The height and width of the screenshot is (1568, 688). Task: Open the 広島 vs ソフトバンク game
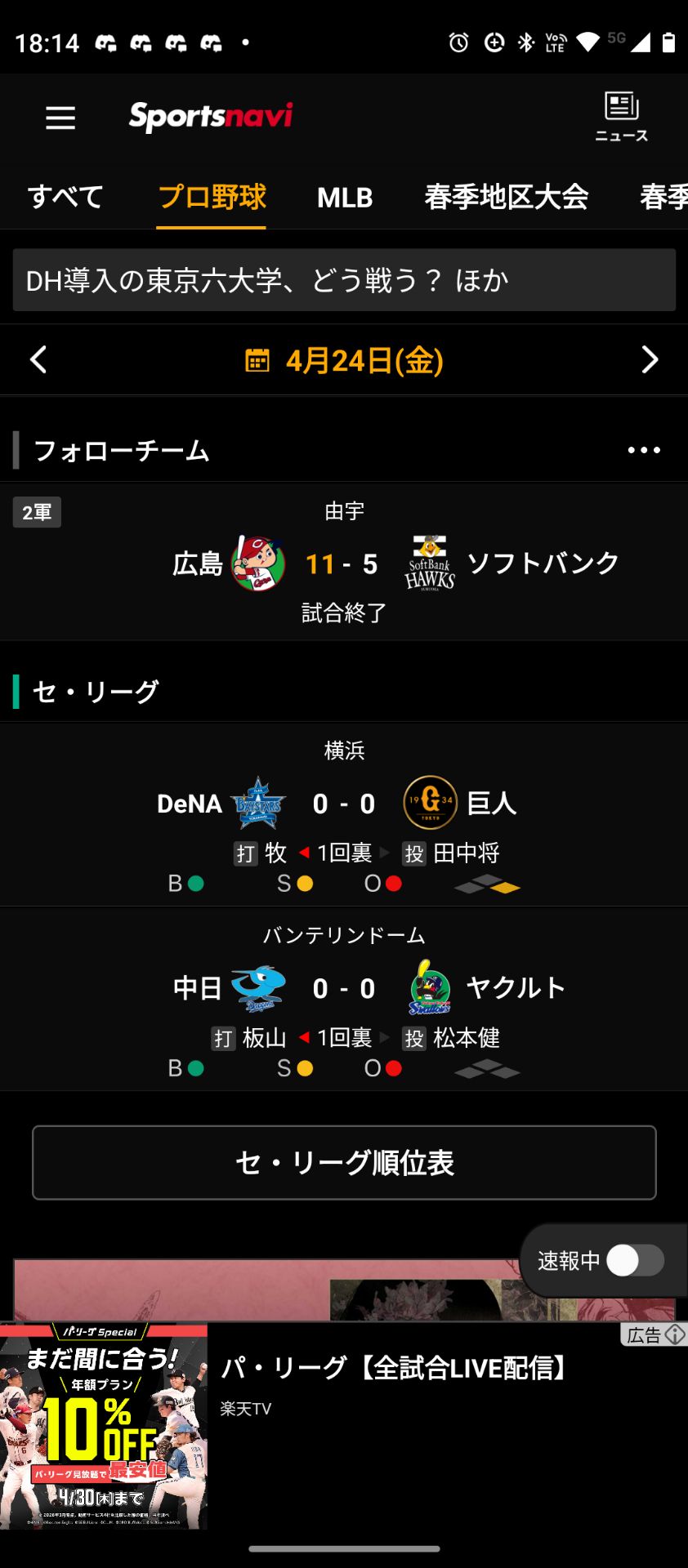[x=344, y=561]
